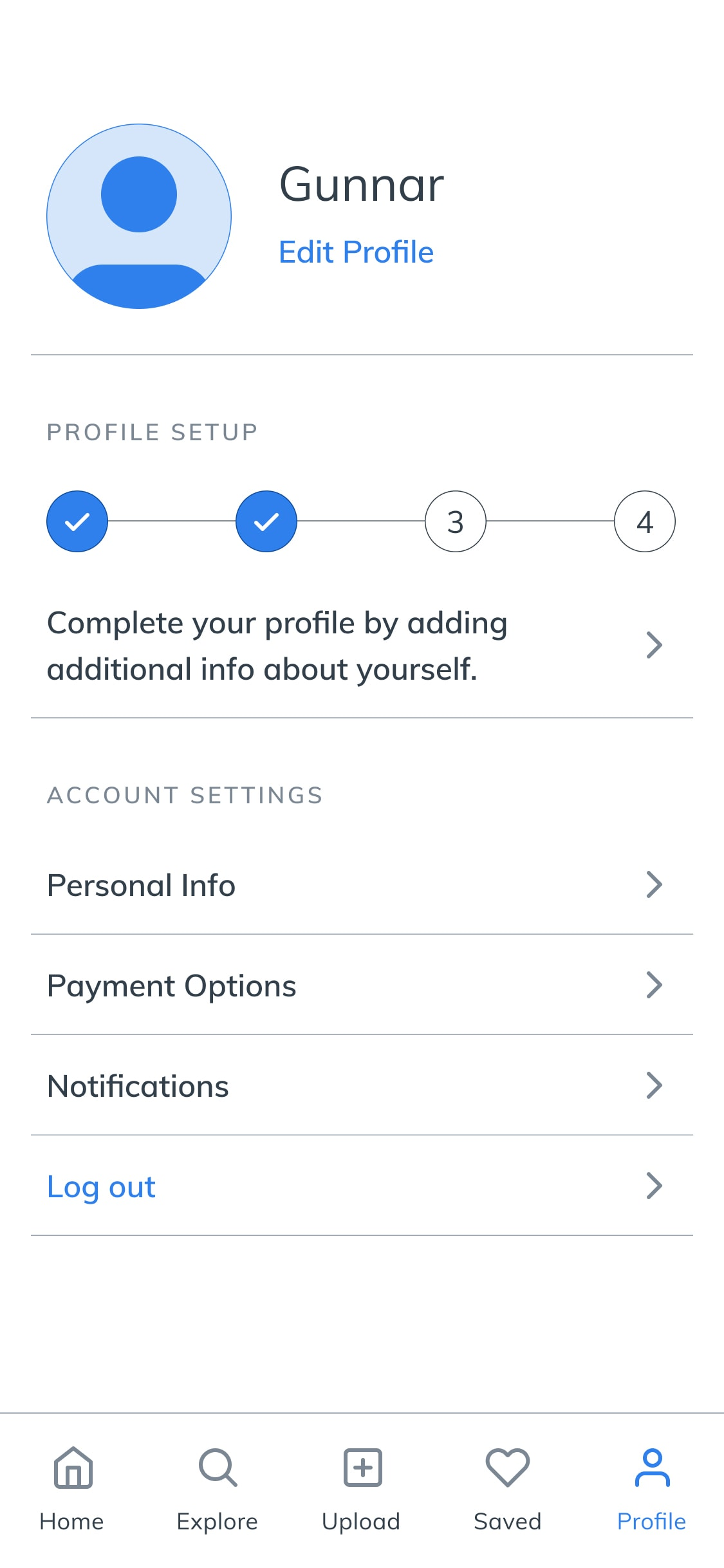Select step 3 in profile setup
This screenshot has height=1568, width=724.
click(456, 521)
